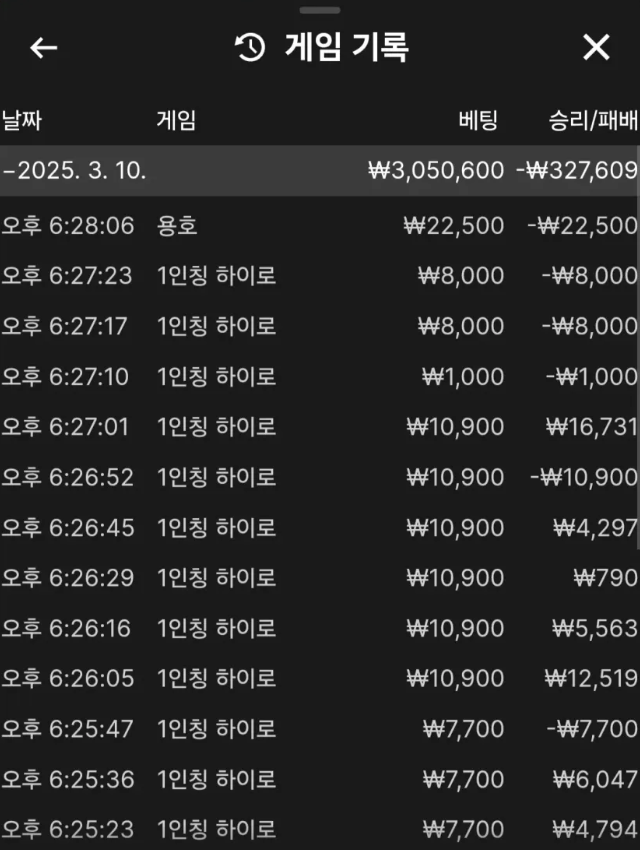This screenshot has width=640, height=850.
Task: Select the 6:27:01 round with ₩16,731 win
Action: click(320, 427)
